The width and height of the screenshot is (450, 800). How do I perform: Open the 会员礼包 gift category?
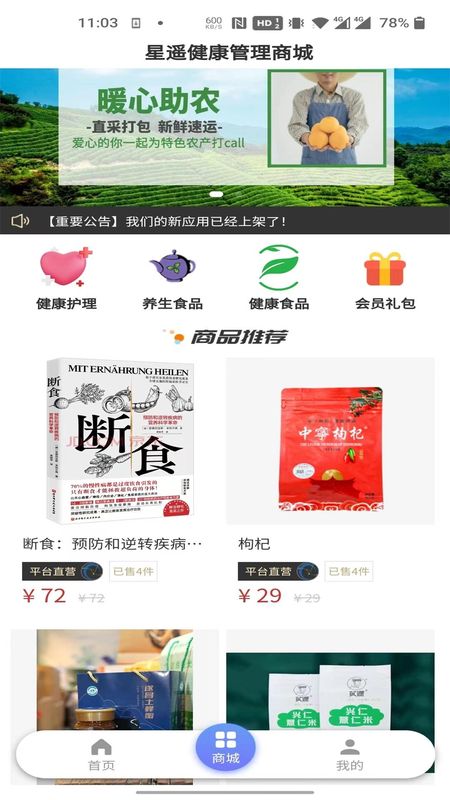(385, 278)
